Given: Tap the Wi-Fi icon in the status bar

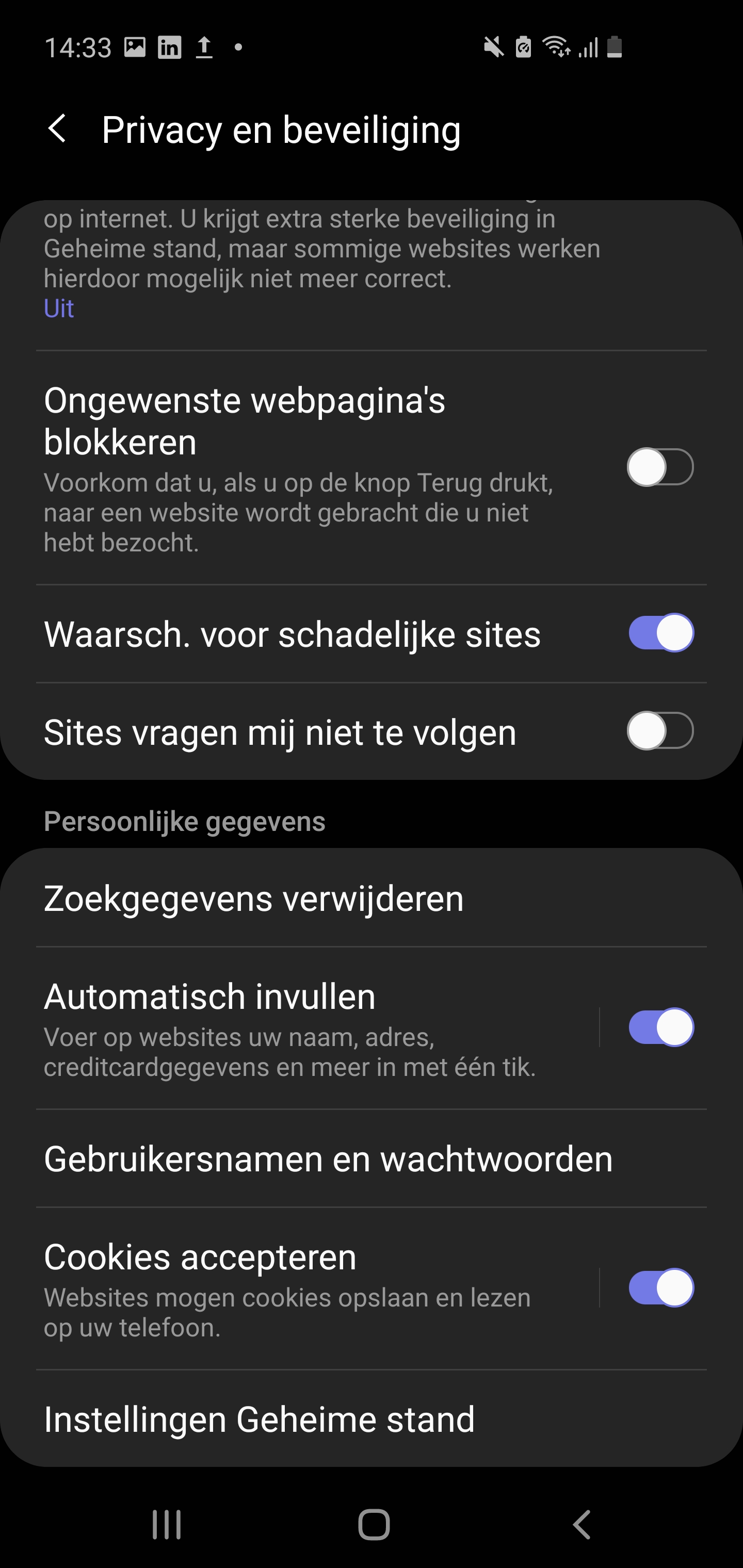Looking at the screenshot, I should point(556,48).
